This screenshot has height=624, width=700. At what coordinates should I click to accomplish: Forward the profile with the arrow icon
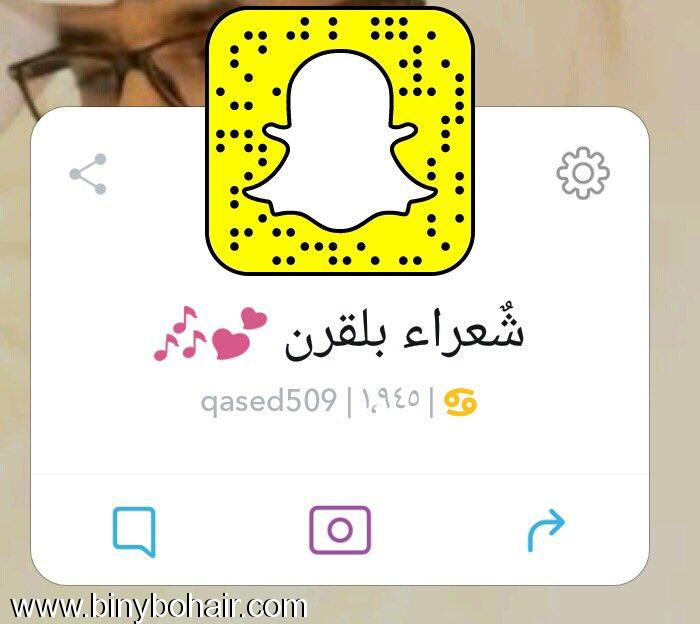point(546,531)
